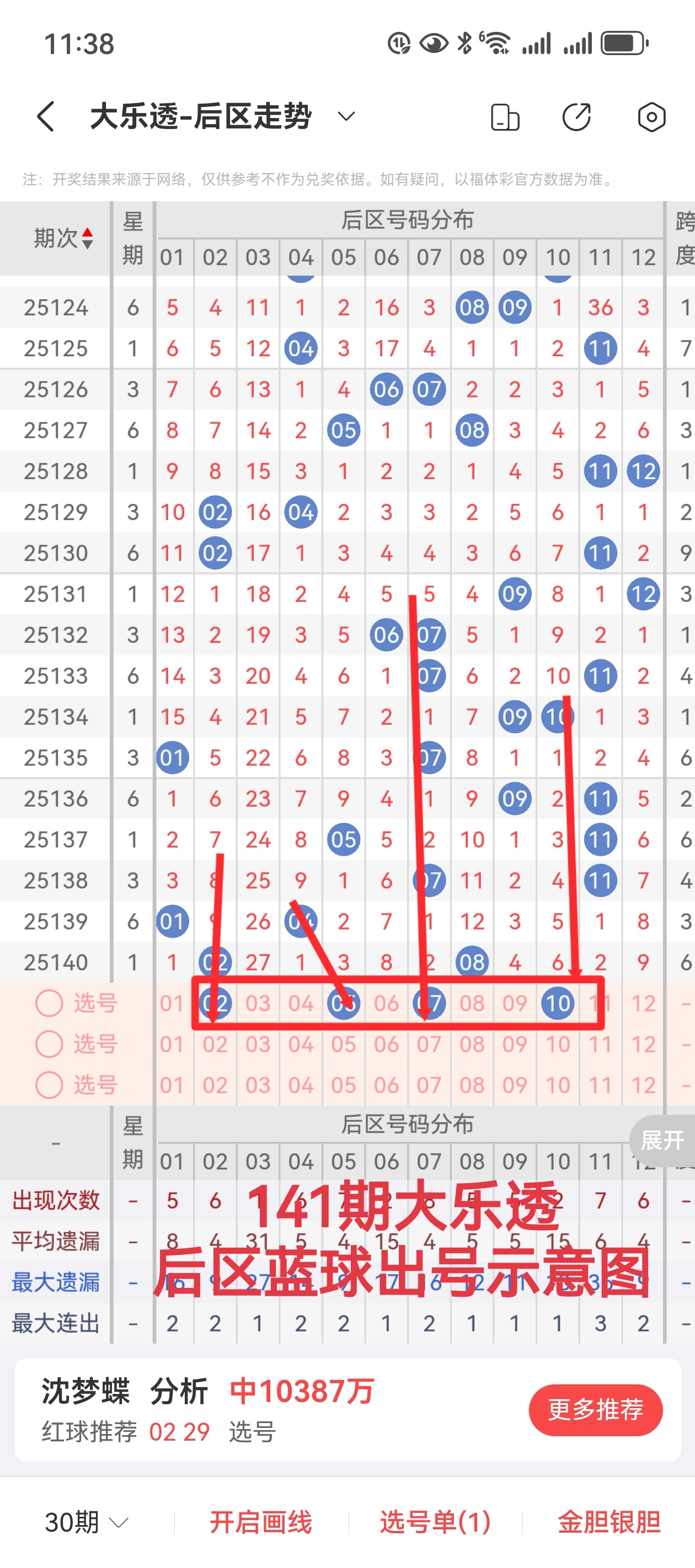The image size is (695, 1568).
Task: Open the 金胆银胆 option
Action: 608,1522
